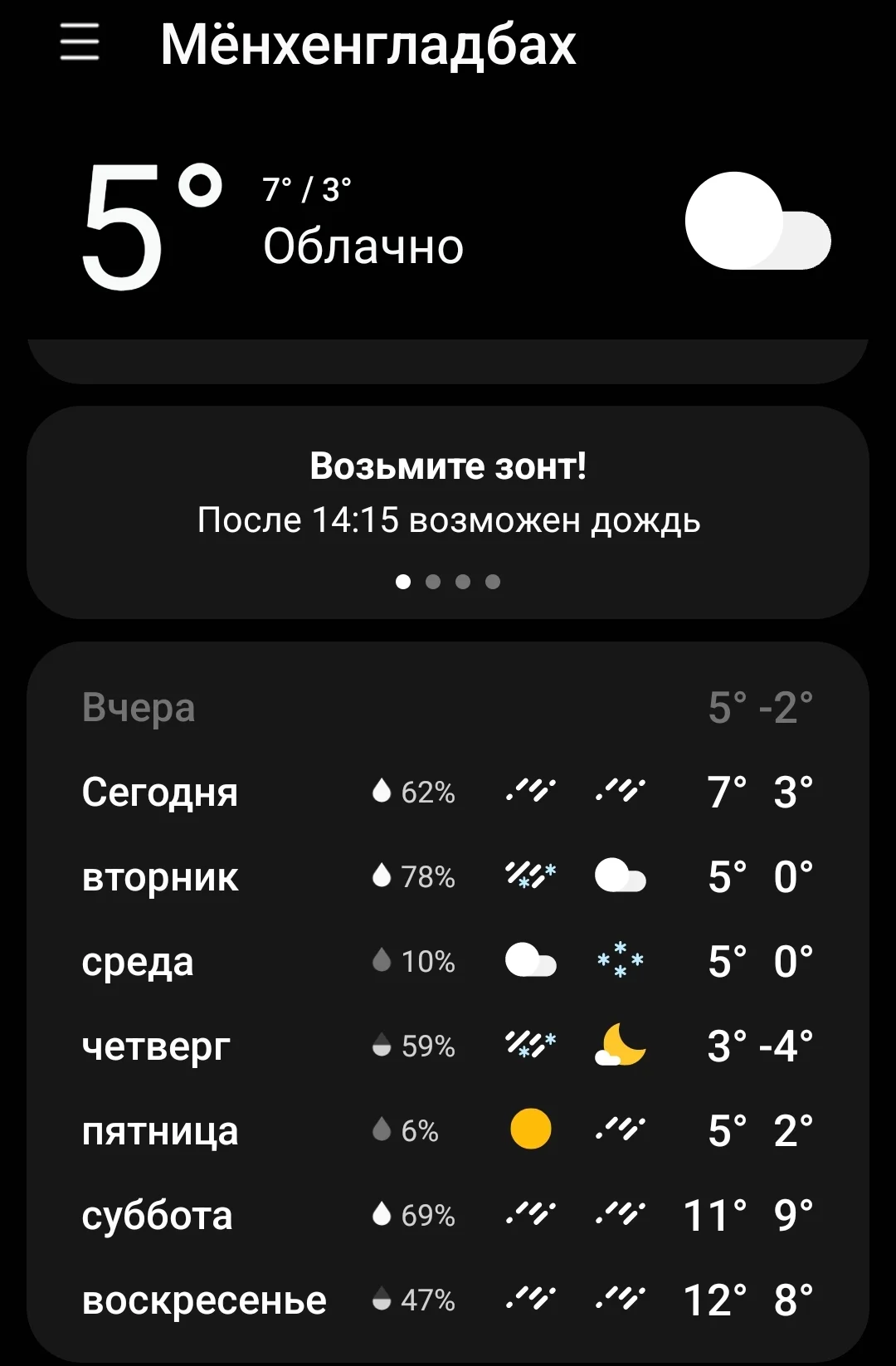This screenshot has width=896, height=1366.
Task: Open the hamburger menu drawer
Action: 80,42
